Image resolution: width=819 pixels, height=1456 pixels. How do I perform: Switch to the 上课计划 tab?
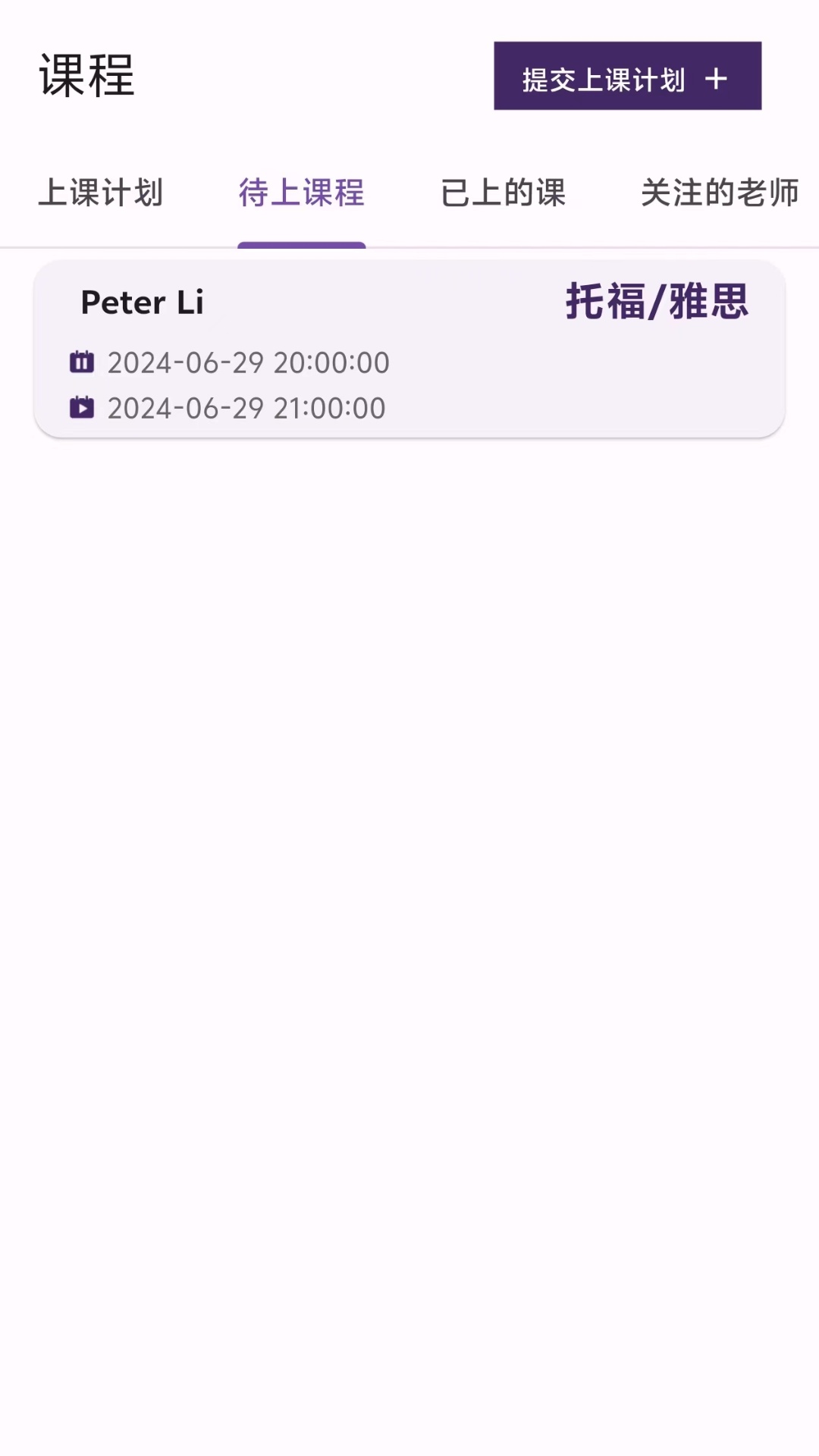(101, 193)
